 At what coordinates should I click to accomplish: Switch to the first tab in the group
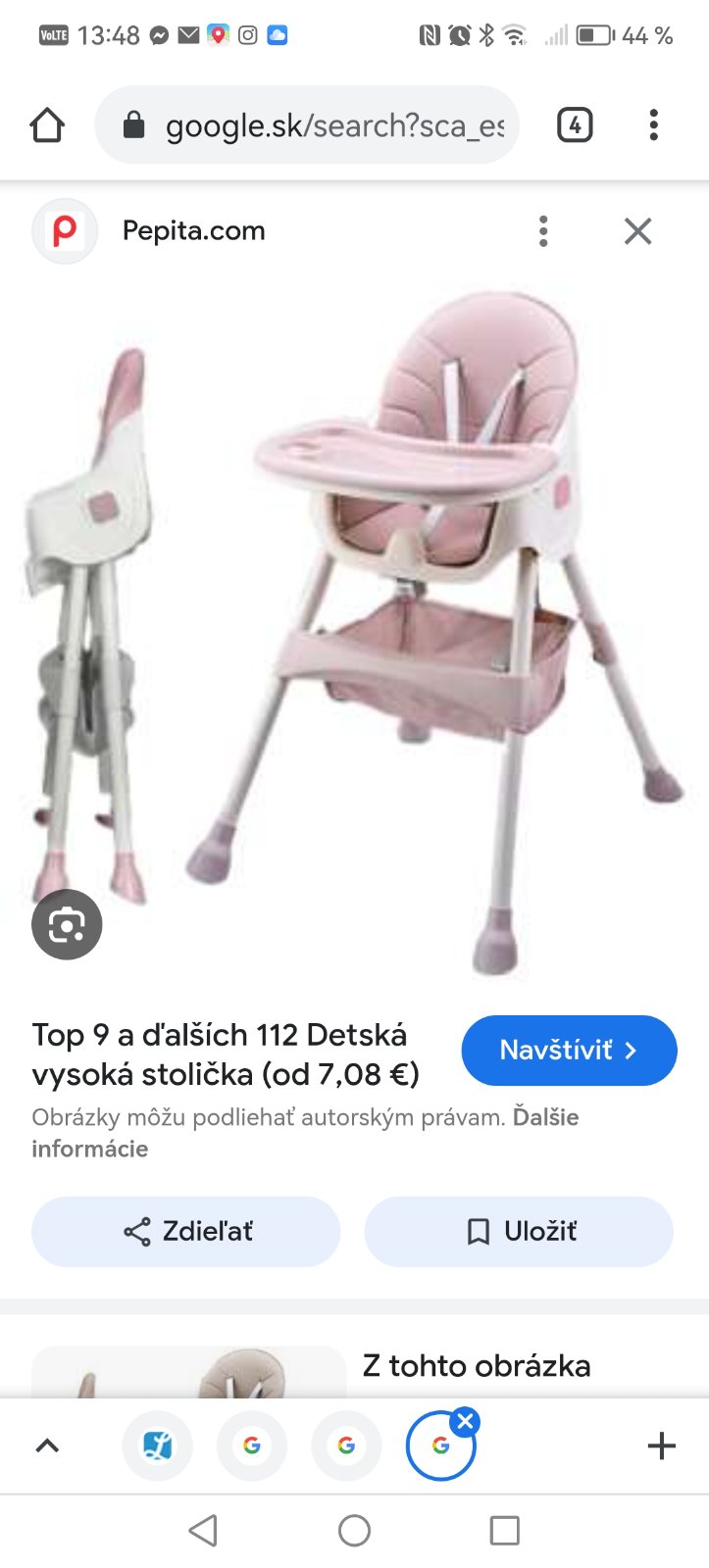coord(157,1445)
